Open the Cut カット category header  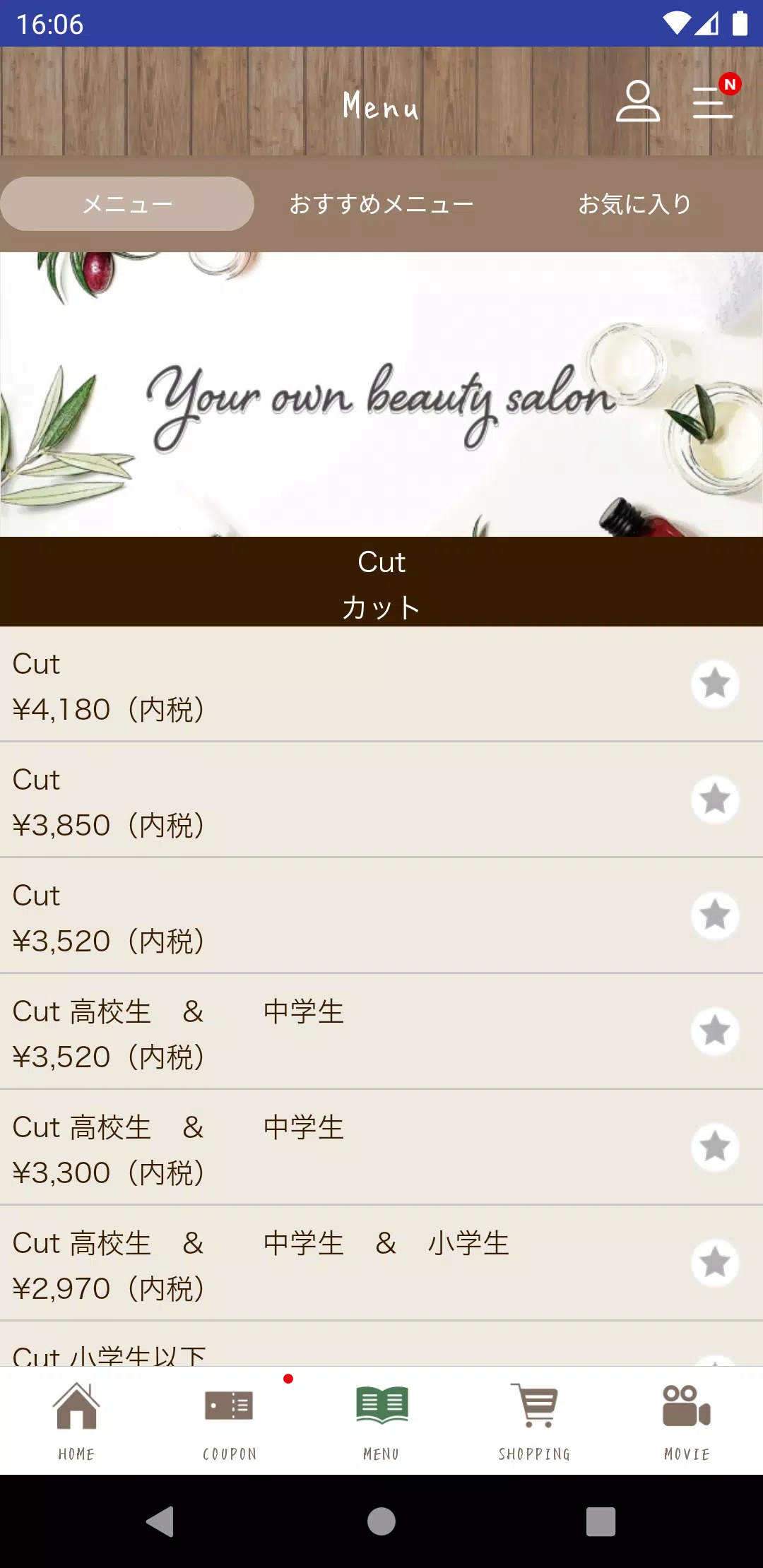(x=381, y=581)
